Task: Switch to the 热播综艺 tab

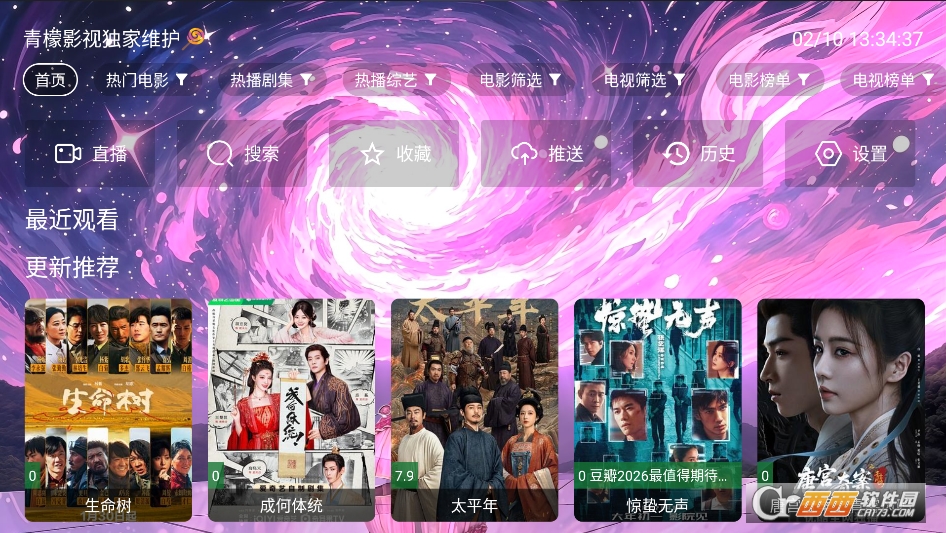Action: coord(396,80)
